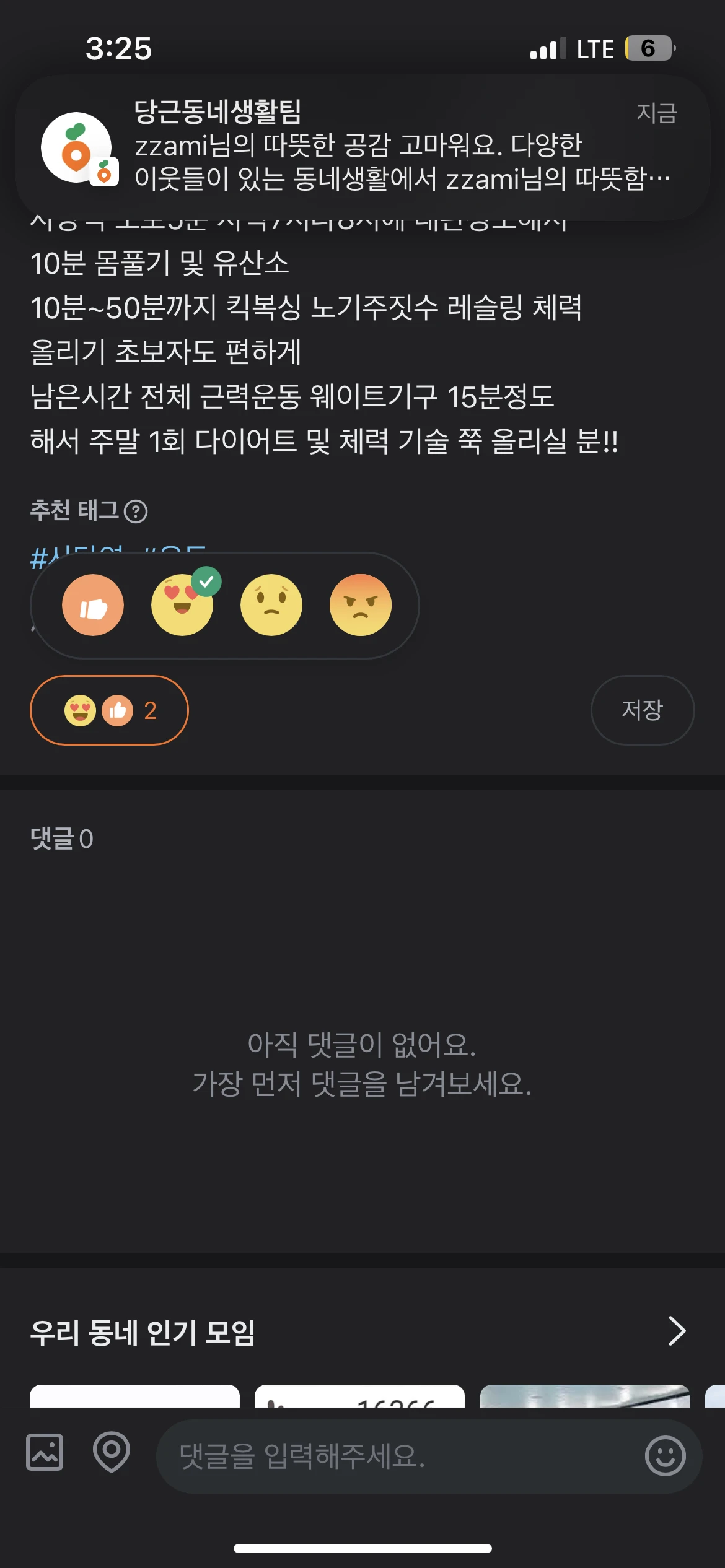React with the thumbs-up emoji
Image resolution: width=725 pixels, height=1568 pixels.
coord(93,605)
